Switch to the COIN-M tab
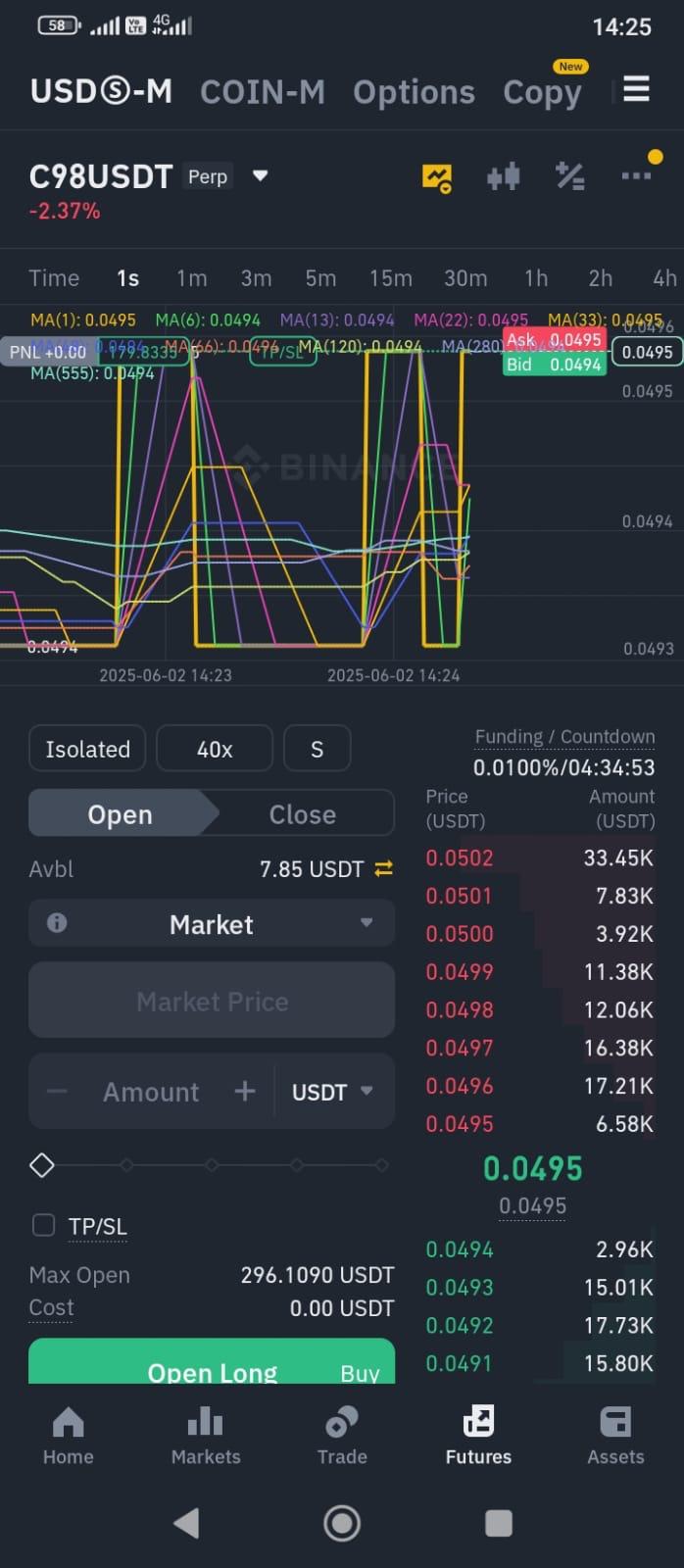The image size is (684, 1568). 263,92
